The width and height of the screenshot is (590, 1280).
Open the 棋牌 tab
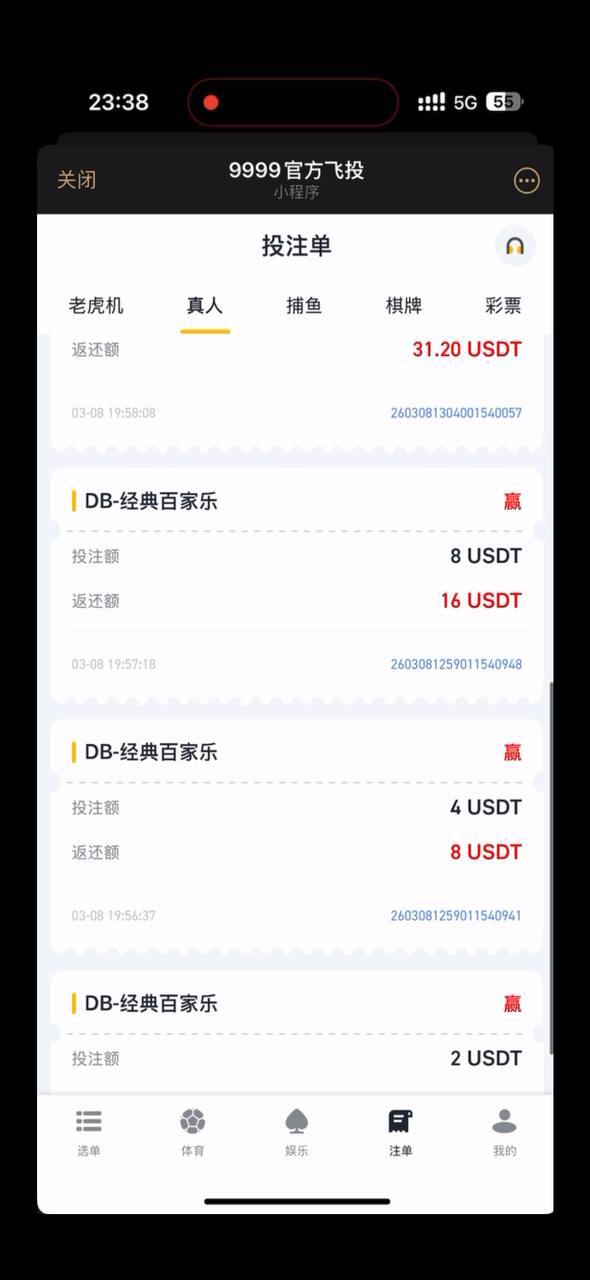pyautogui.click(x=404, y=306)
